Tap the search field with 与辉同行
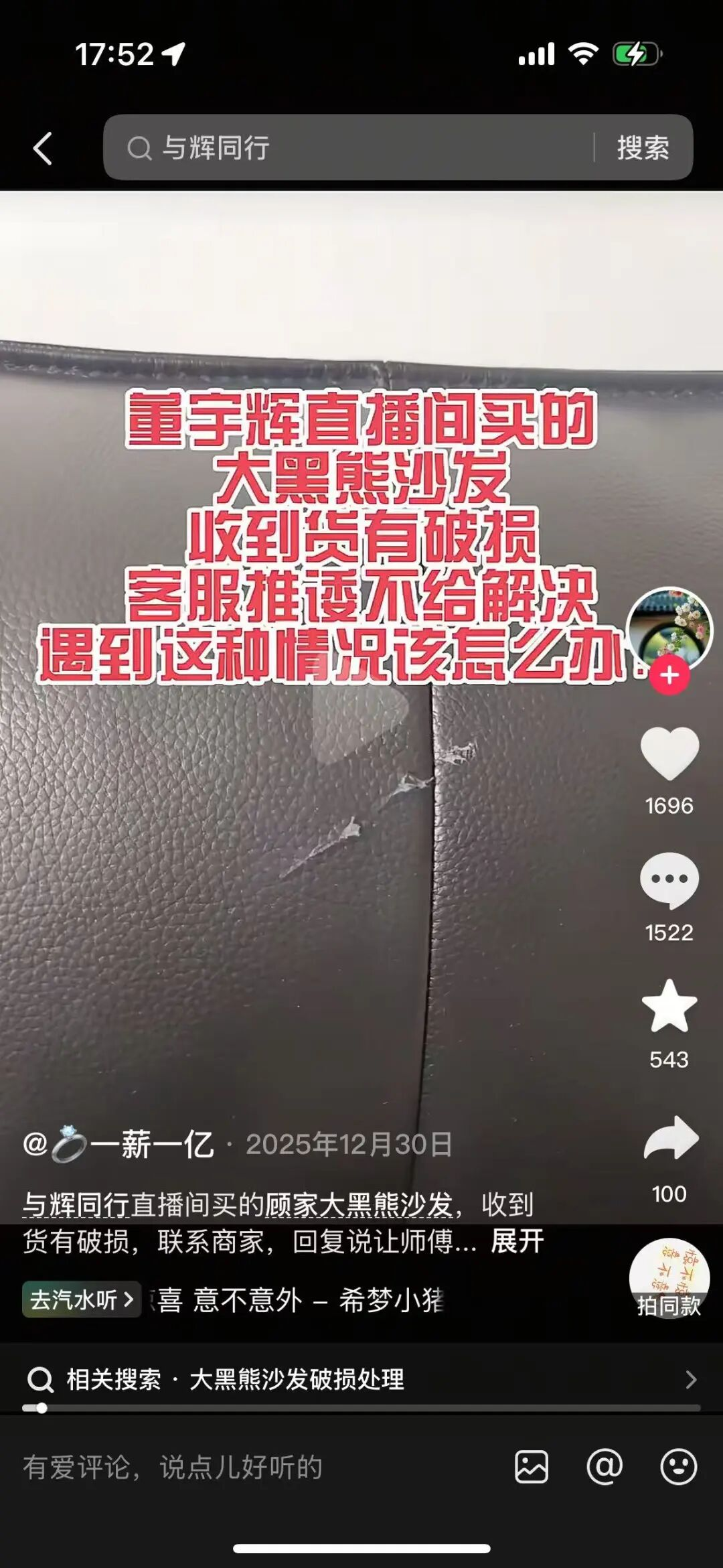The width and height of the screenshot is (723, 1568). (x=348, y=147)
